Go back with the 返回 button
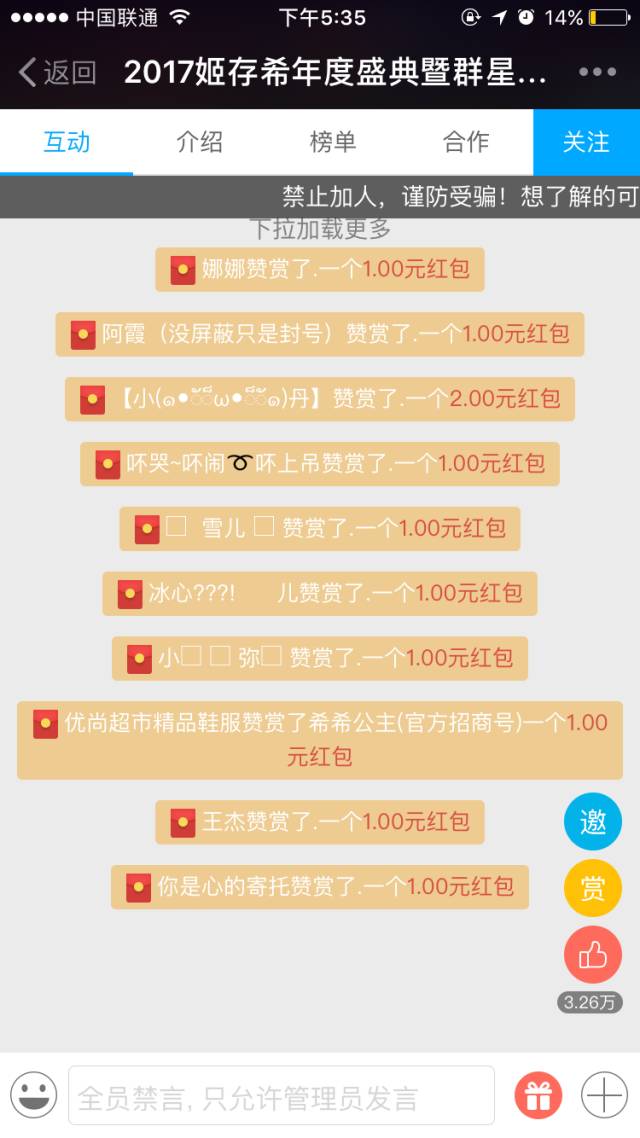 coord(58,72)
